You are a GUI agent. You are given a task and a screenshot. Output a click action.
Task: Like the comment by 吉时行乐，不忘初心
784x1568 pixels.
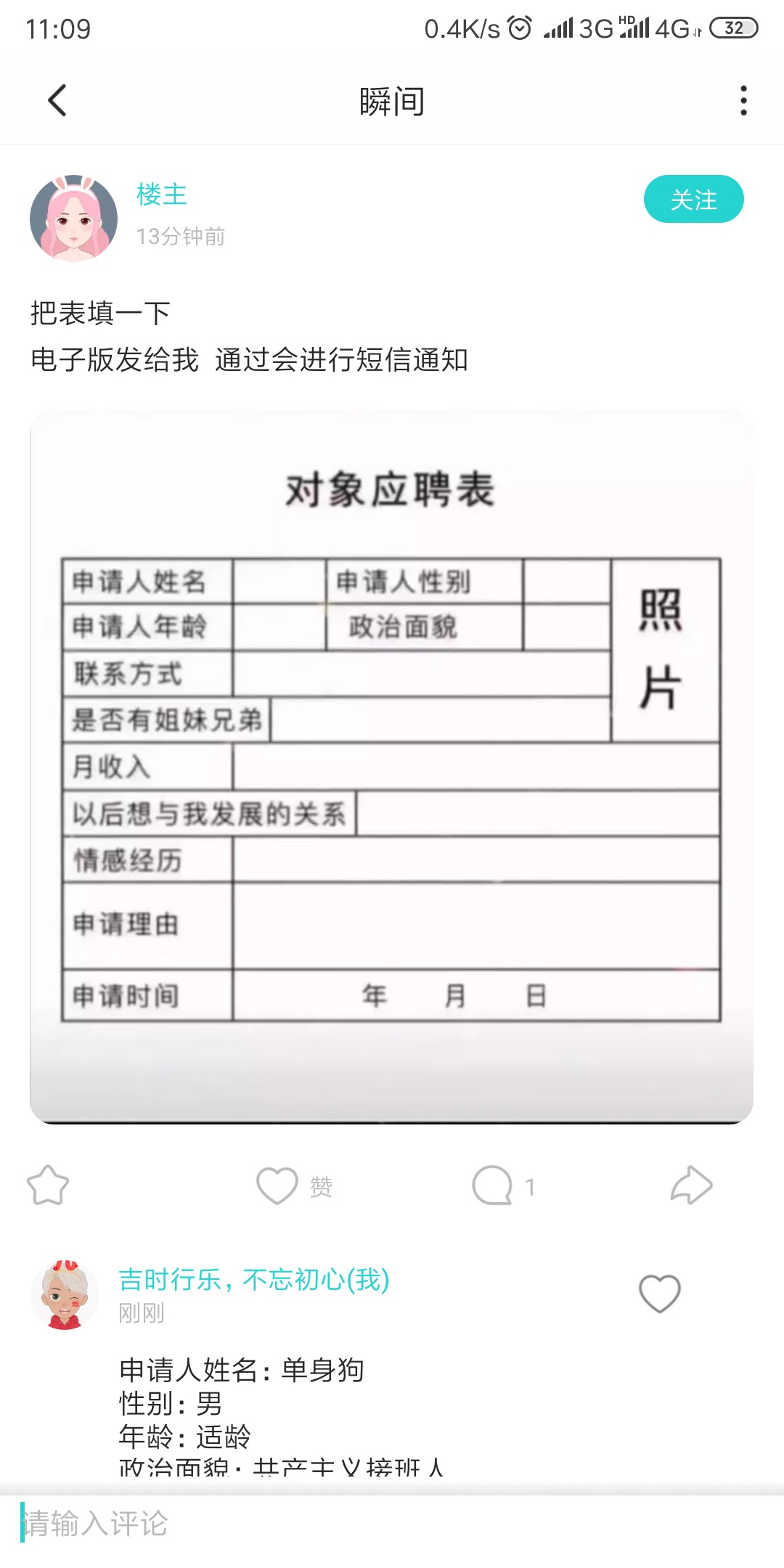[659, 1293]
